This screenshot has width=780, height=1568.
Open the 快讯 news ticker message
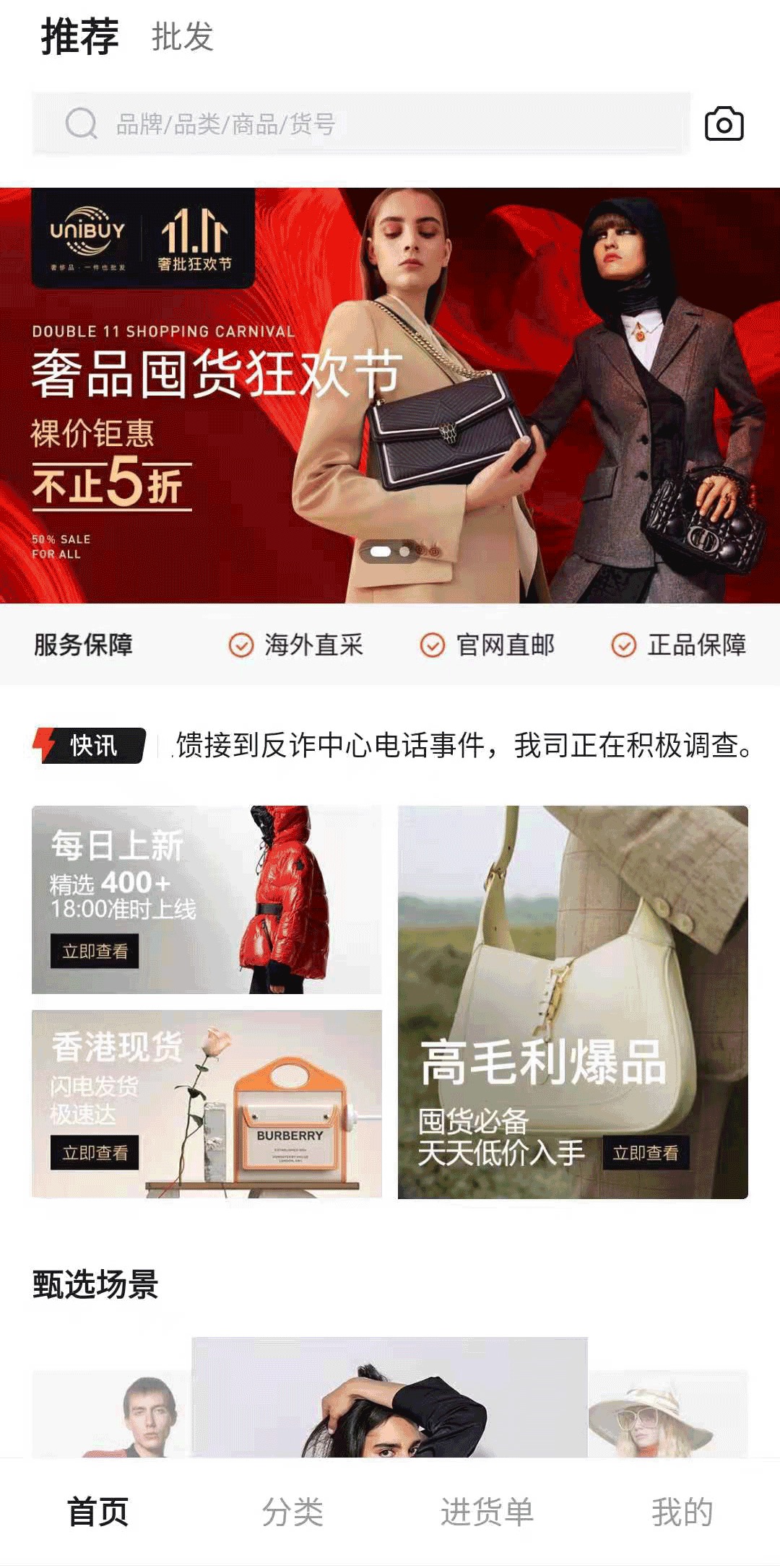(x=462, y=746)
